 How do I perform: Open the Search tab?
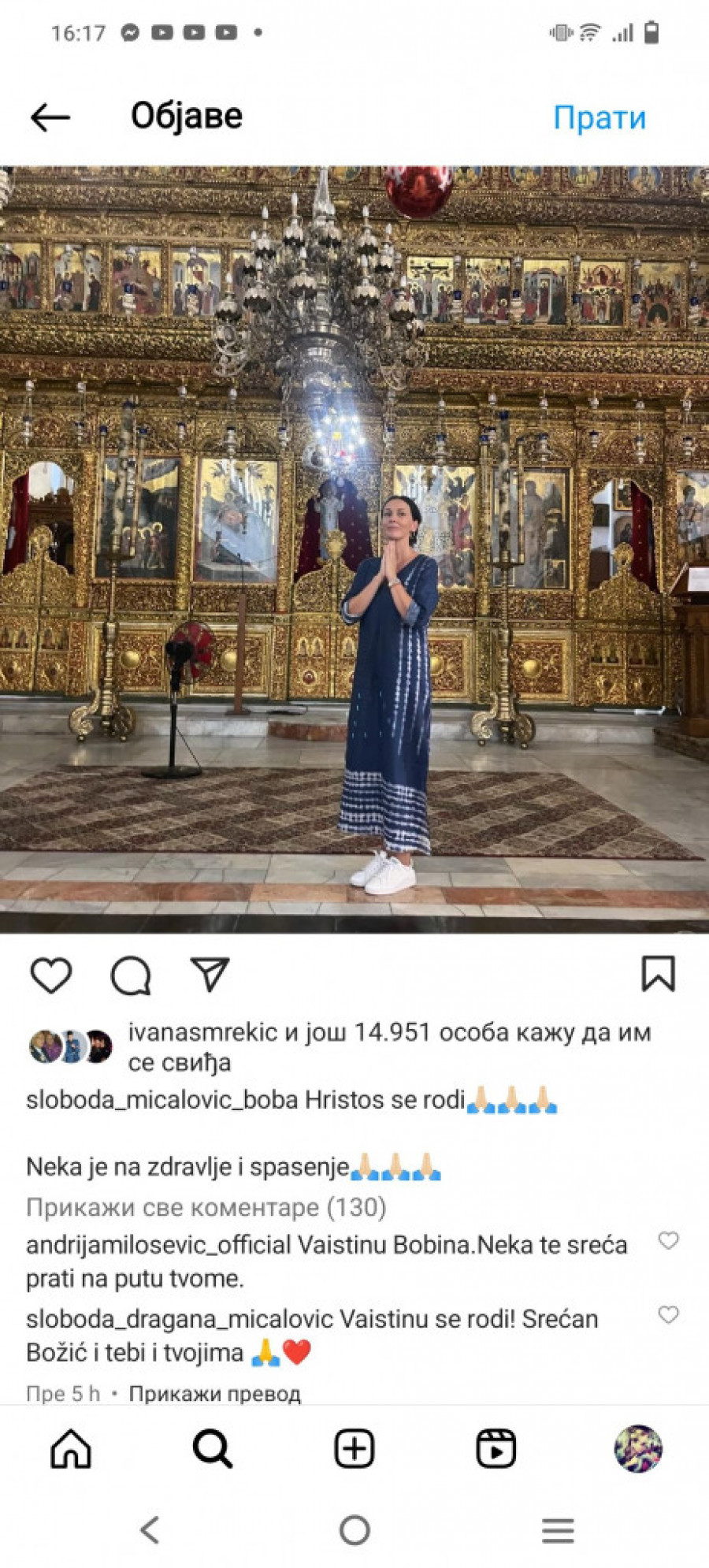coord(213,1448)
